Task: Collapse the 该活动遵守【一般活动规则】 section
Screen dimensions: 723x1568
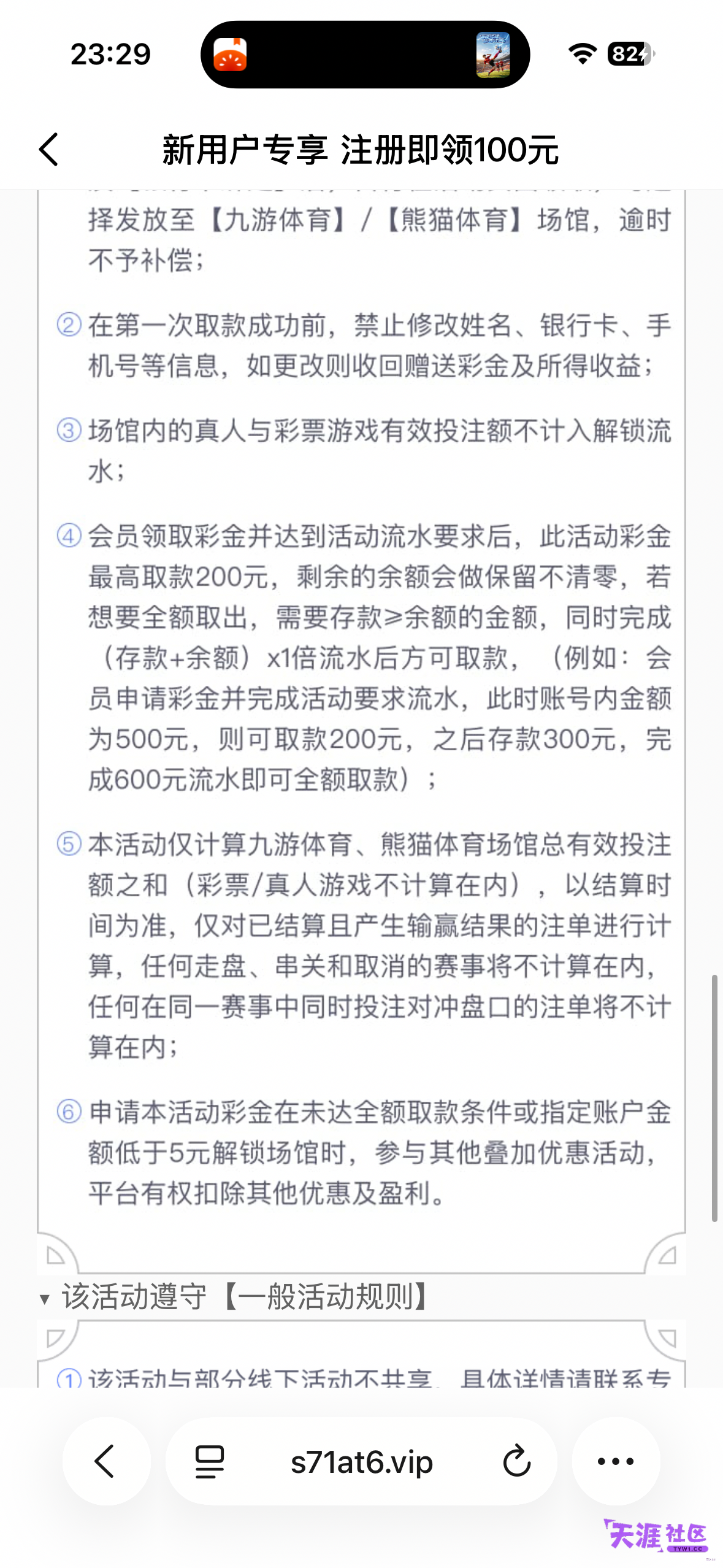Action: coord(236,1297)
